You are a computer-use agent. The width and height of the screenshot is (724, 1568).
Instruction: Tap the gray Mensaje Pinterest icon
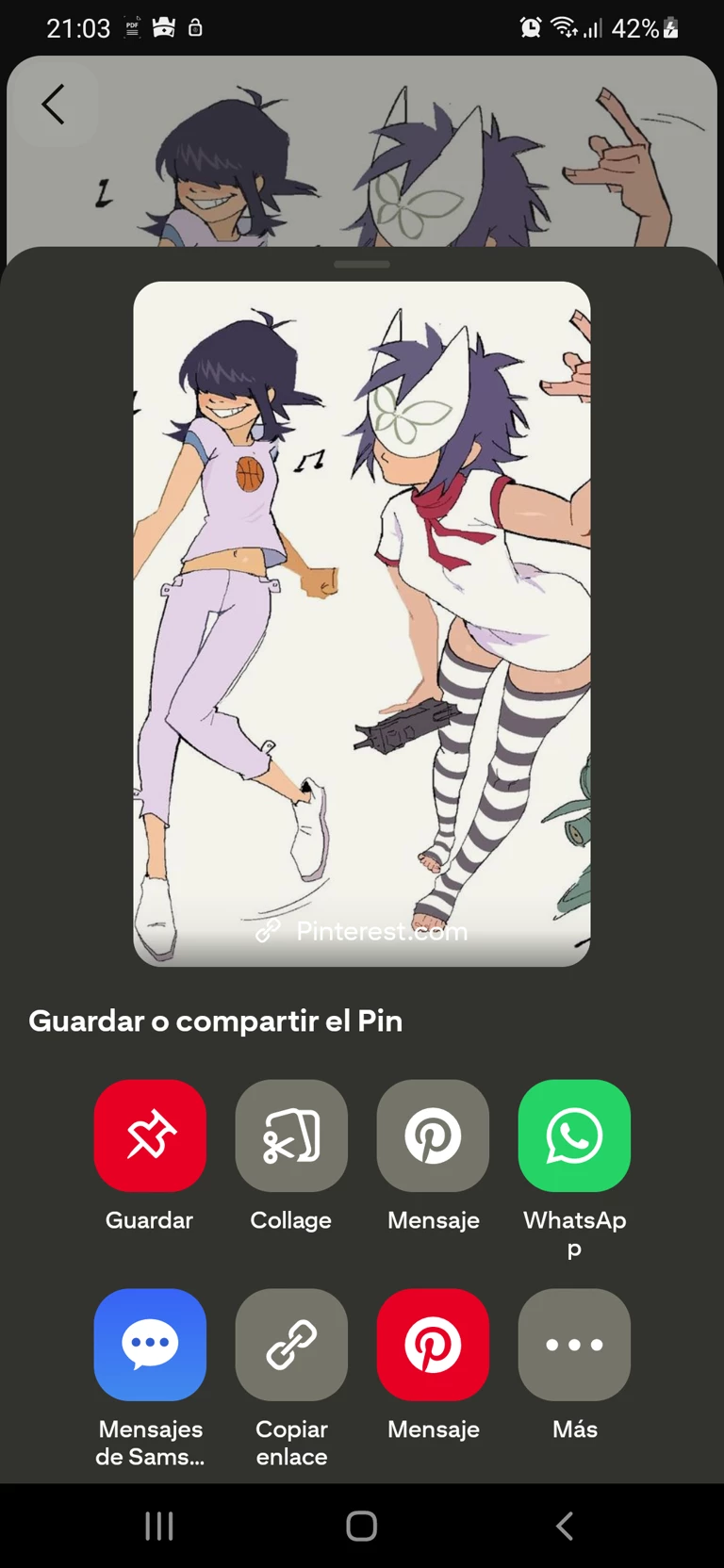433,1135
